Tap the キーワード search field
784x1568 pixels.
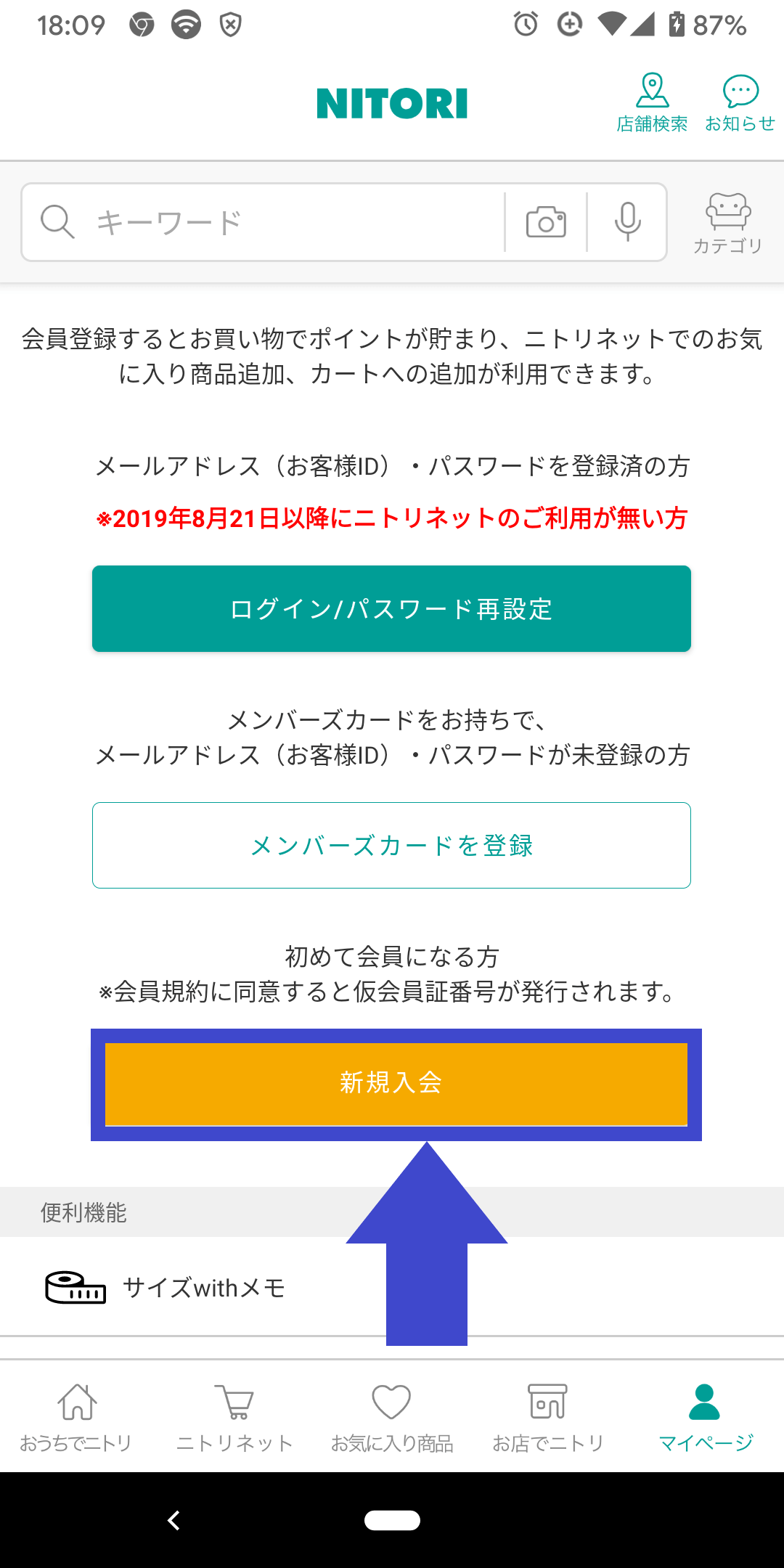click(263, 222)
